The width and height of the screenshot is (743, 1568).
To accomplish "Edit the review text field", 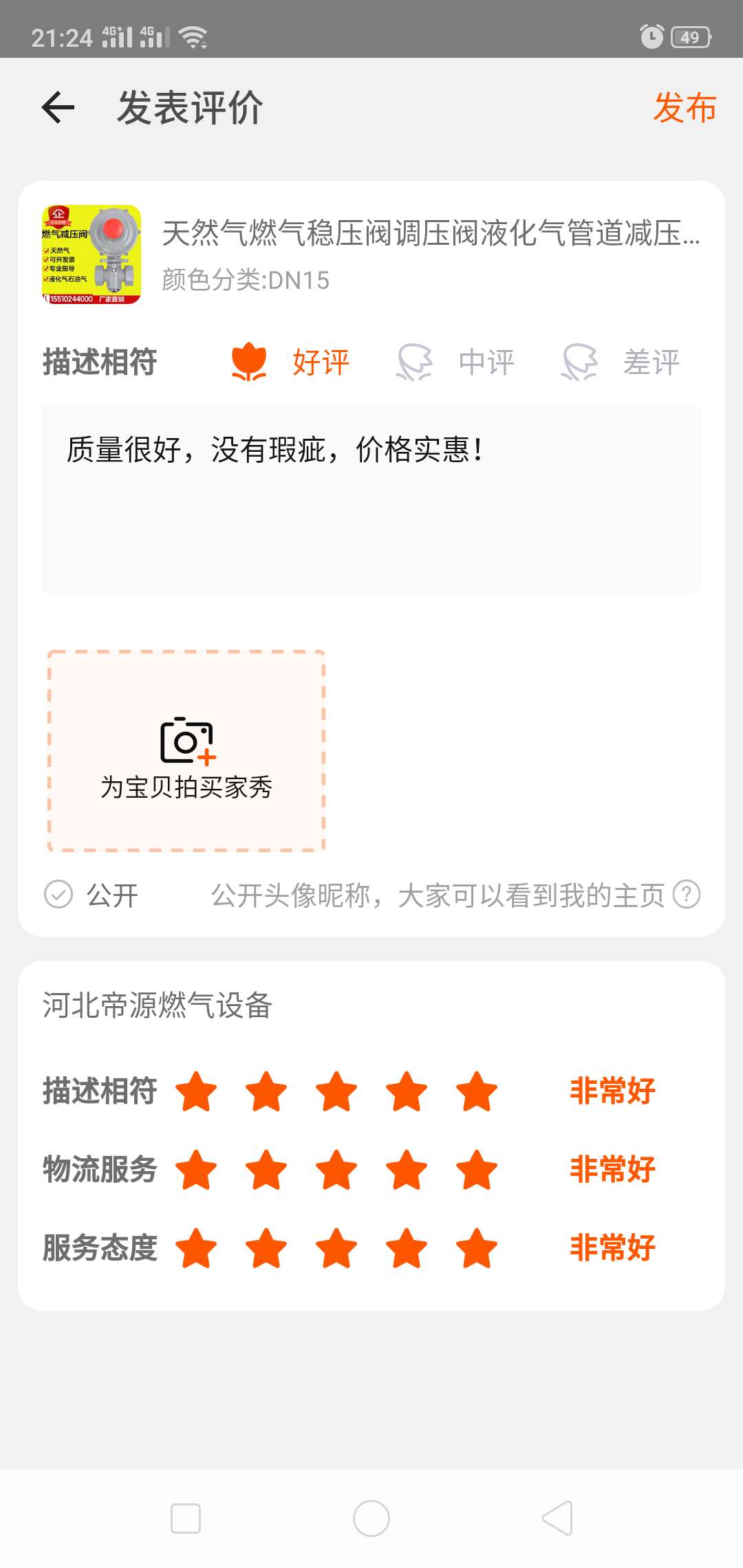I will pyautogui.click(x=371, y=499).
